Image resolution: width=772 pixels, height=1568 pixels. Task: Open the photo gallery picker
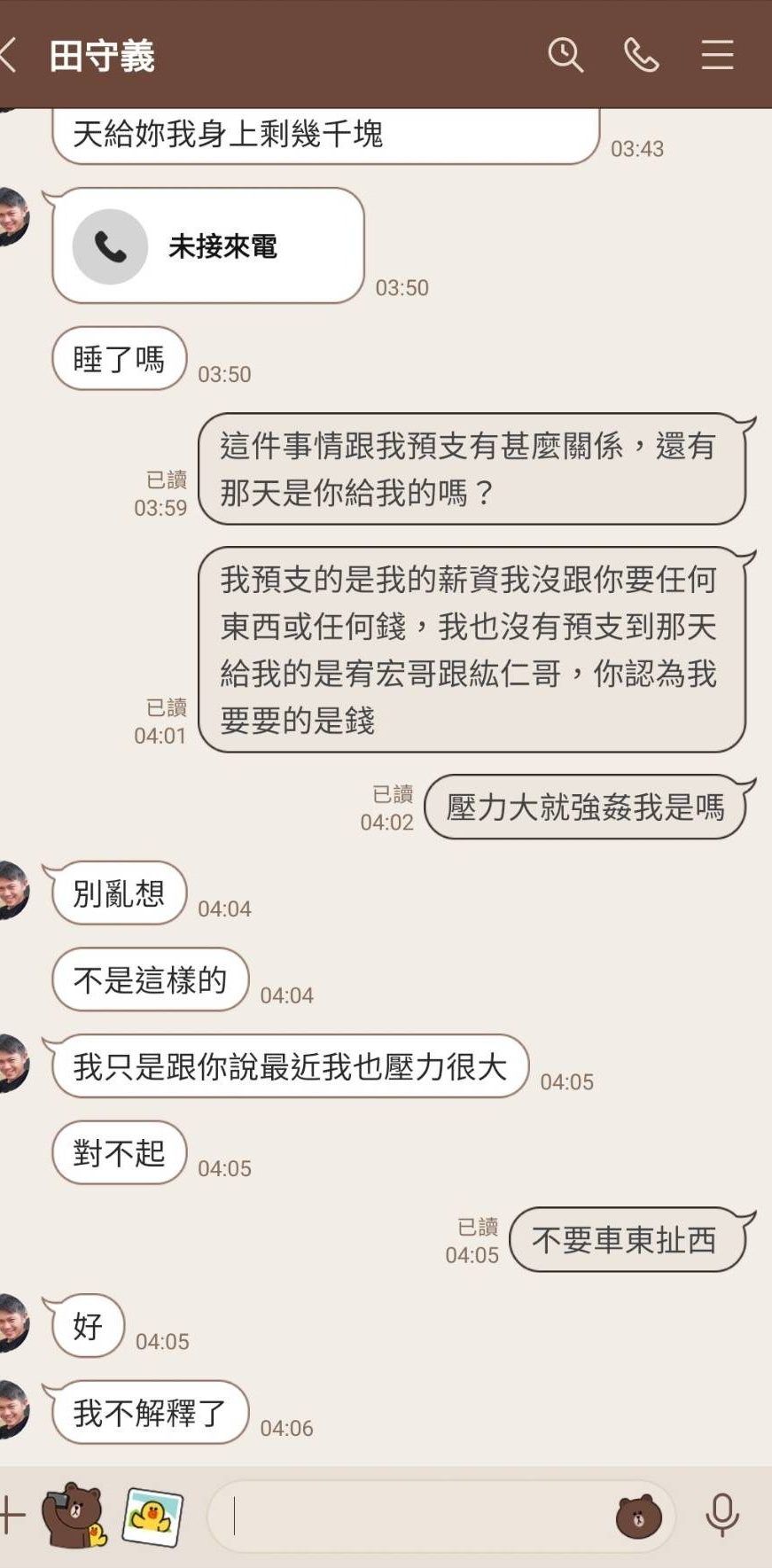tap(152, 1517)
